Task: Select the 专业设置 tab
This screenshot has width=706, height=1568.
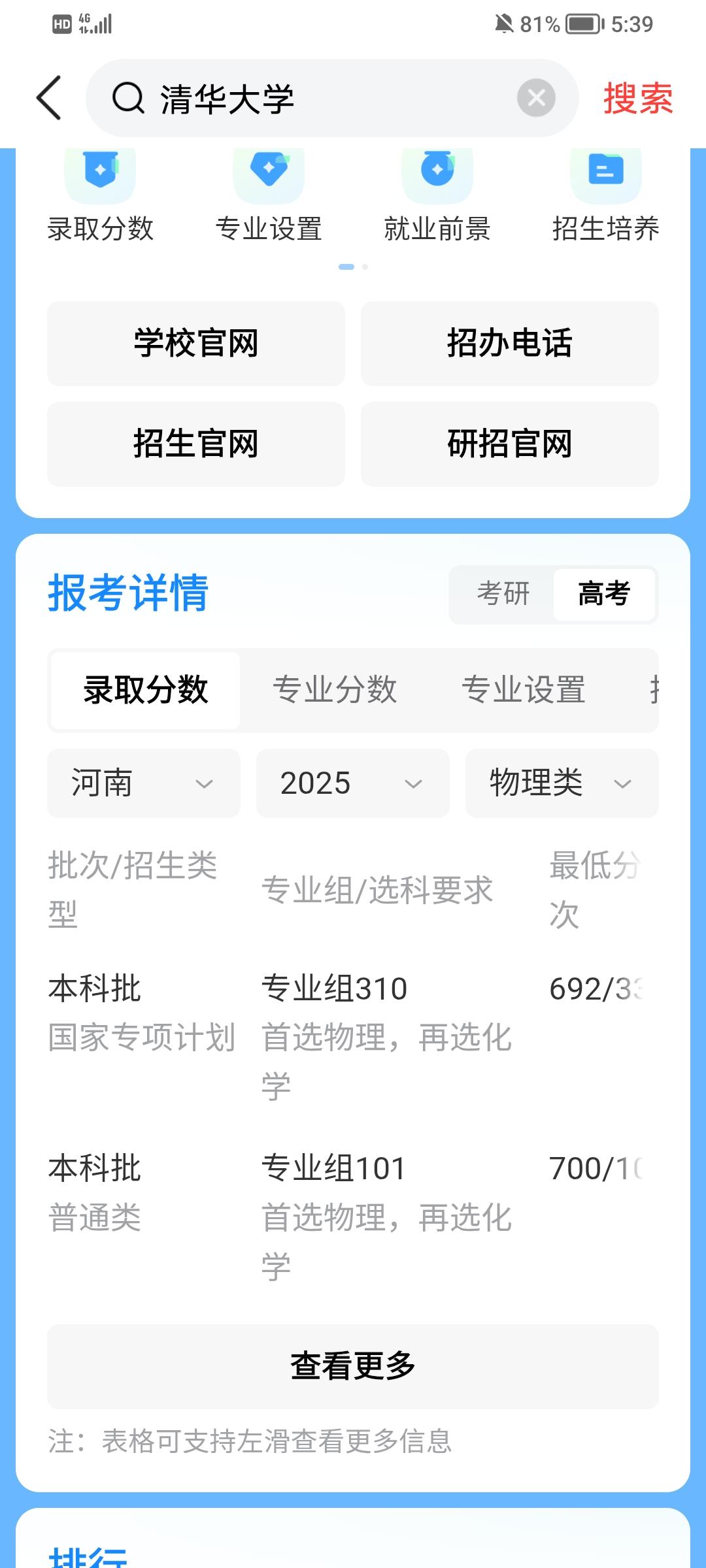Action: pos(524,689)
